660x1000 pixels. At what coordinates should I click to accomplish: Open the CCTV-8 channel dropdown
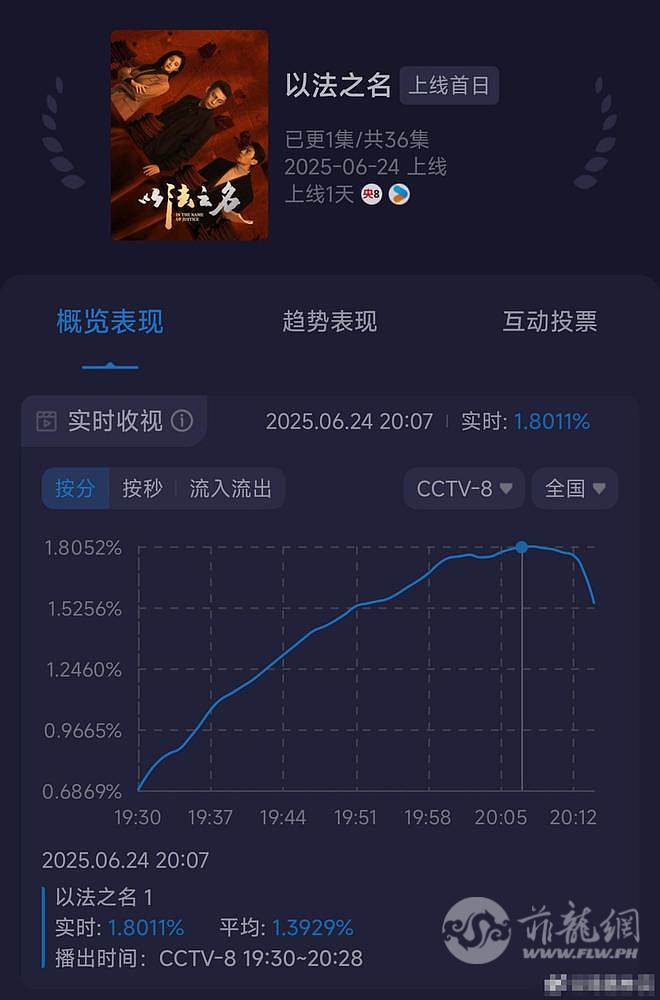coord(463,489)
